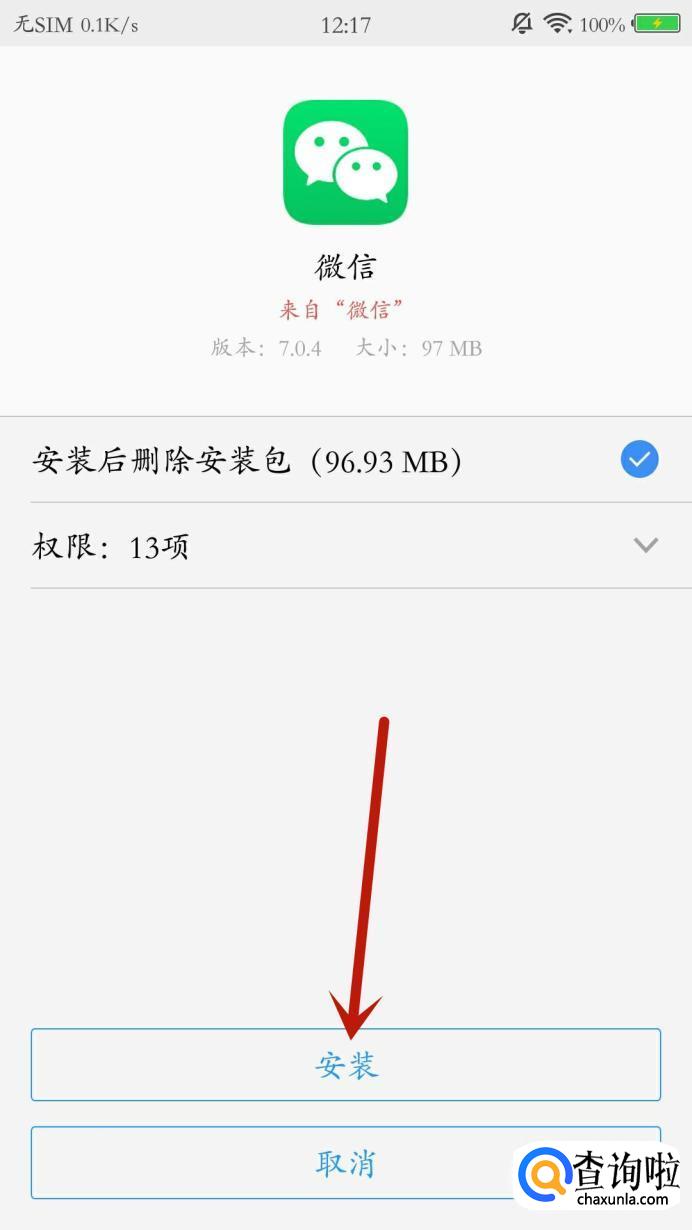The image size is (692, 1230).
Task: Tap 安装 to install WeChat
Action: 346,1065
